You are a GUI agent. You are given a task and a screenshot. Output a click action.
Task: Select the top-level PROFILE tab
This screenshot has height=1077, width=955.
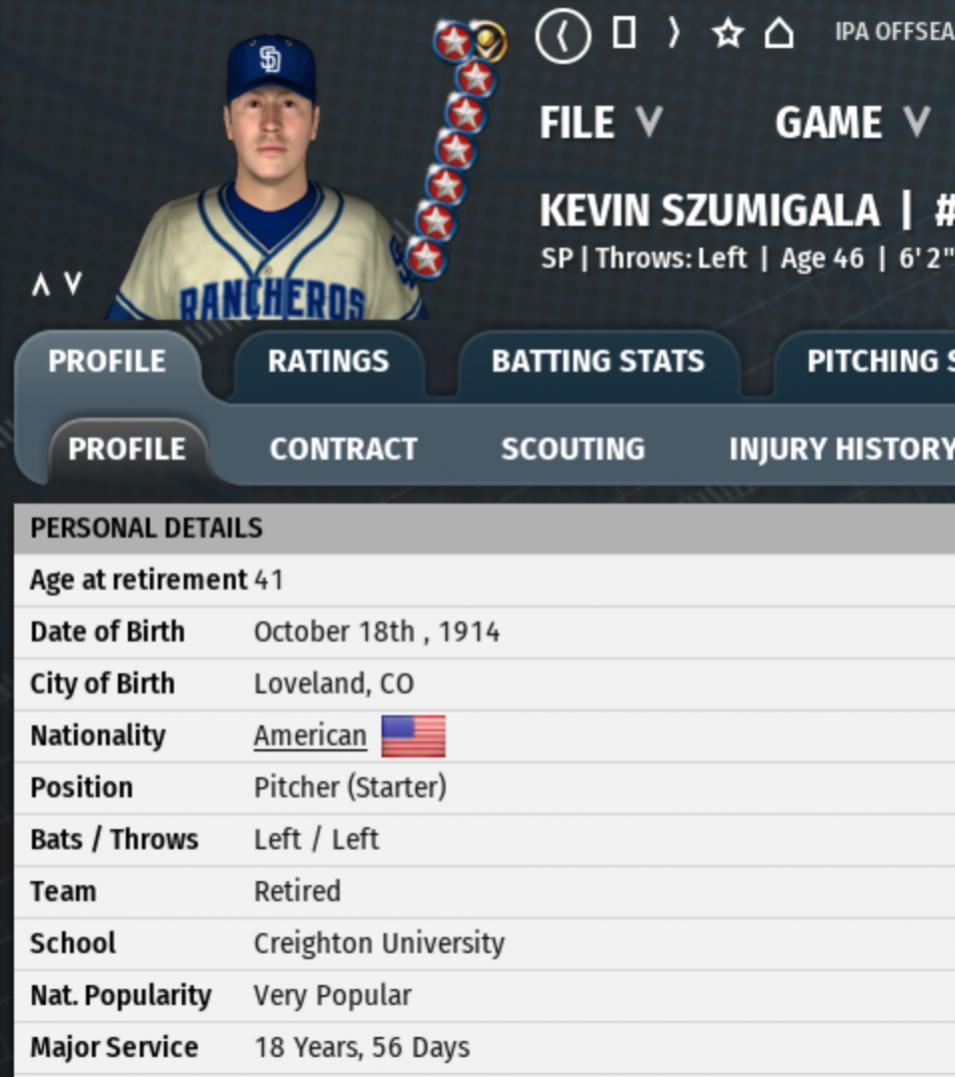point(107,361)
